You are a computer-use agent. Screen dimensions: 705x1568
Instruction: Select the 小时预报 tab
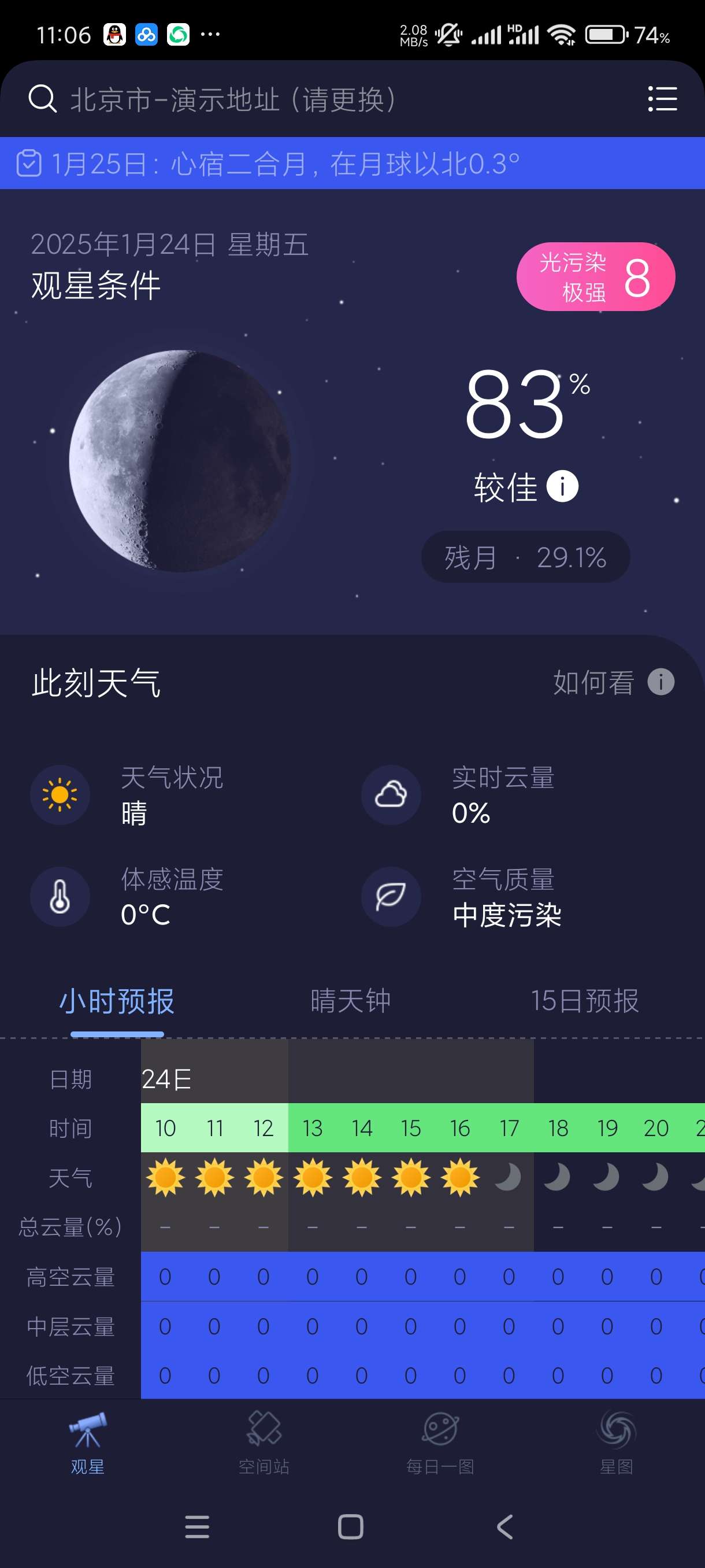click(117, 1001)
